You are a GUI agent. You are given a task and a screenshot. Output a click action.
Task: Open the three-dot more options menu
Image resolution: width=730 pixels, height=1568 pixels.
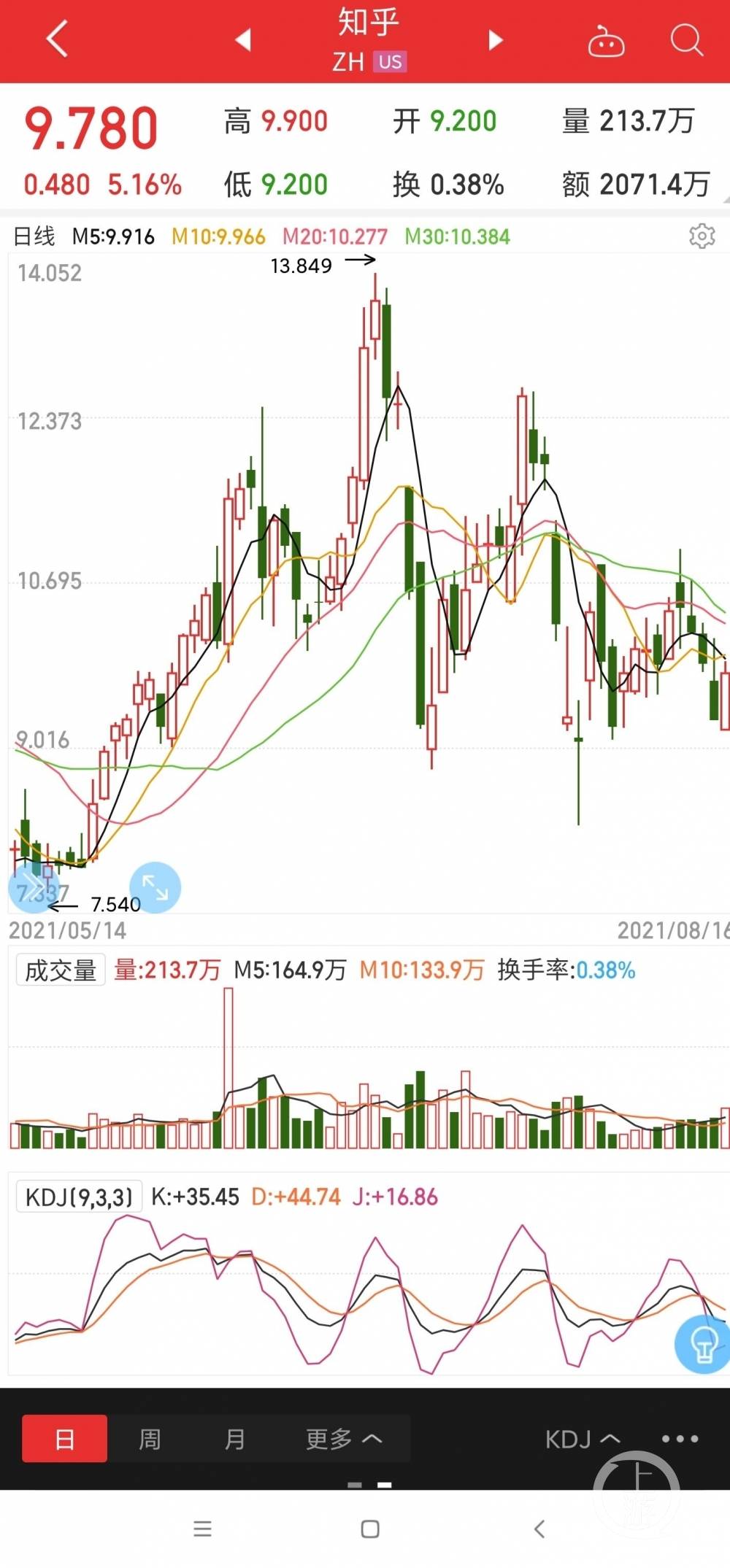(x=680, y=1439)
